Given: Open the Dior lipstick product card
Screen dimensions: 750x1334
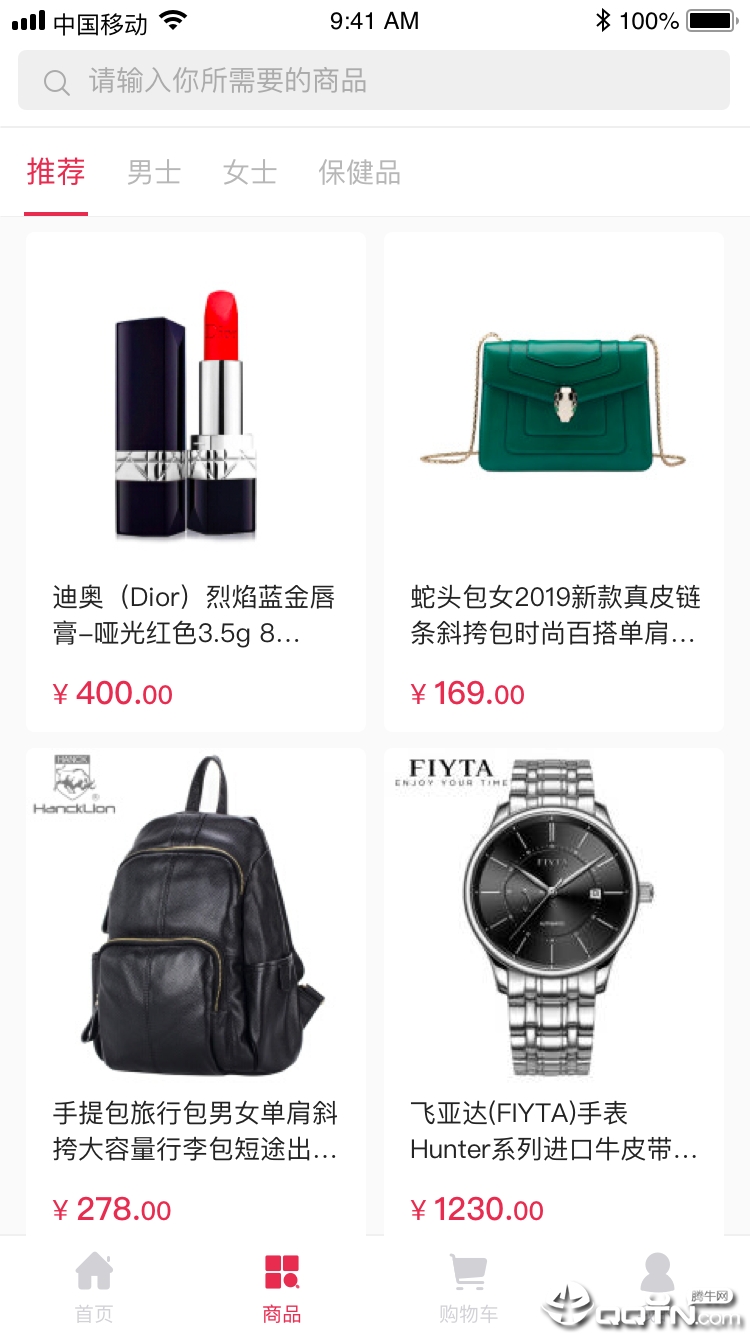Looking at the screenshot, I should 196,482.
